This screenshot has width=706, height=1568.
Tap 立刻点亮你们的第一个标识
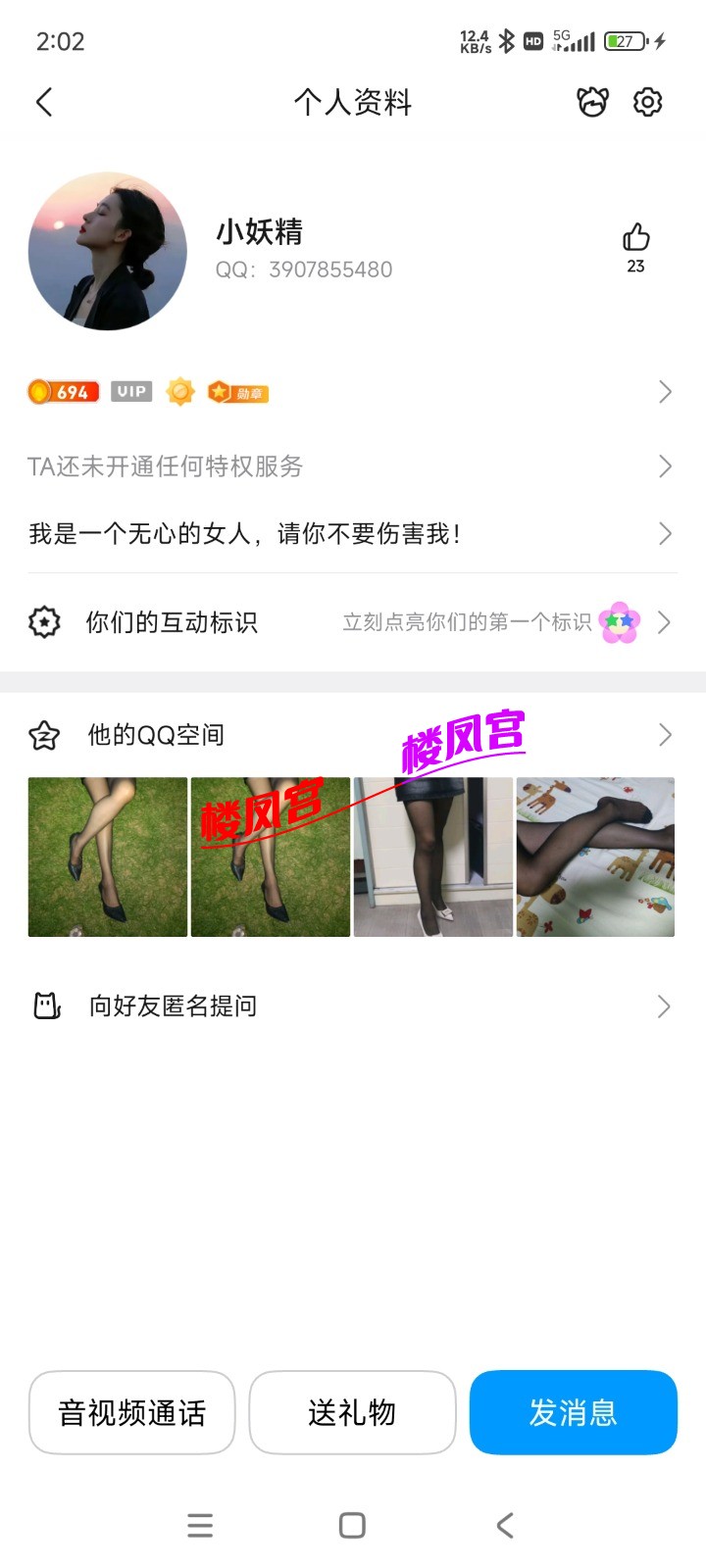(x=466, y=621)
